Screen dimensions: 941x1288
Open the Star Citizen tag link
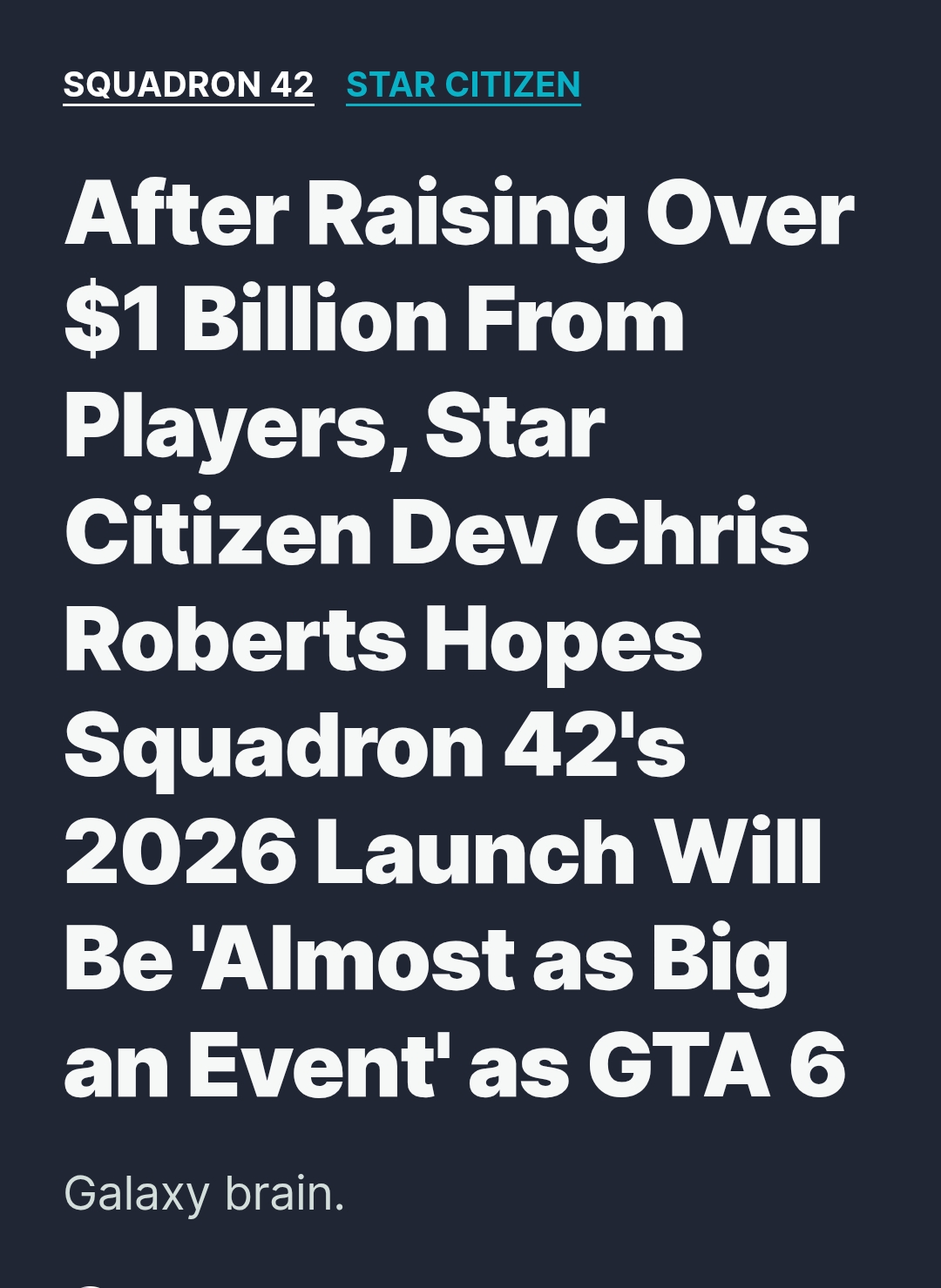tap(463, 85)
